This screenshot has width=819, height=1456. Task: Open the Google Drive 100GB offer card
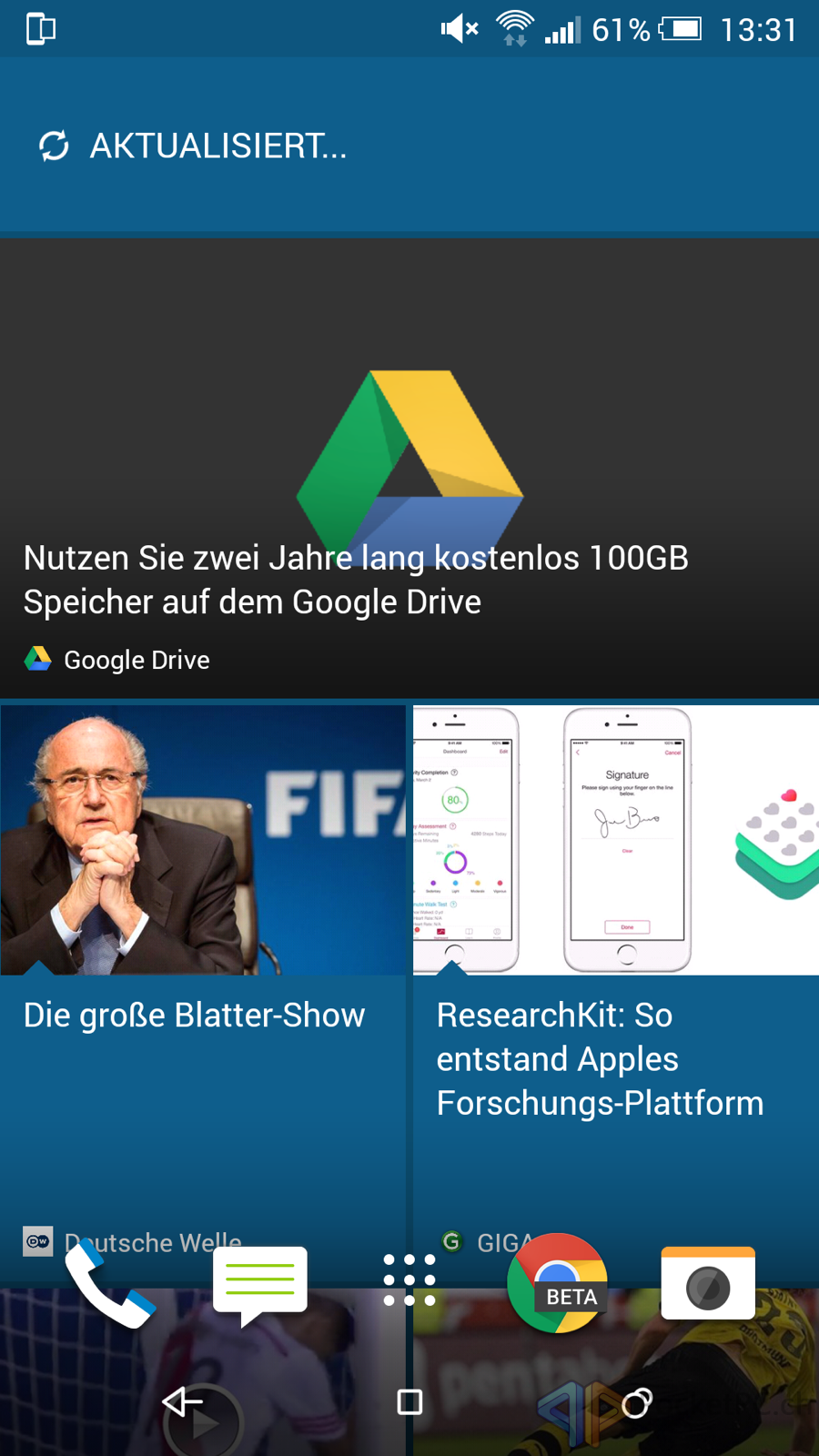click(x=409, y=469)
